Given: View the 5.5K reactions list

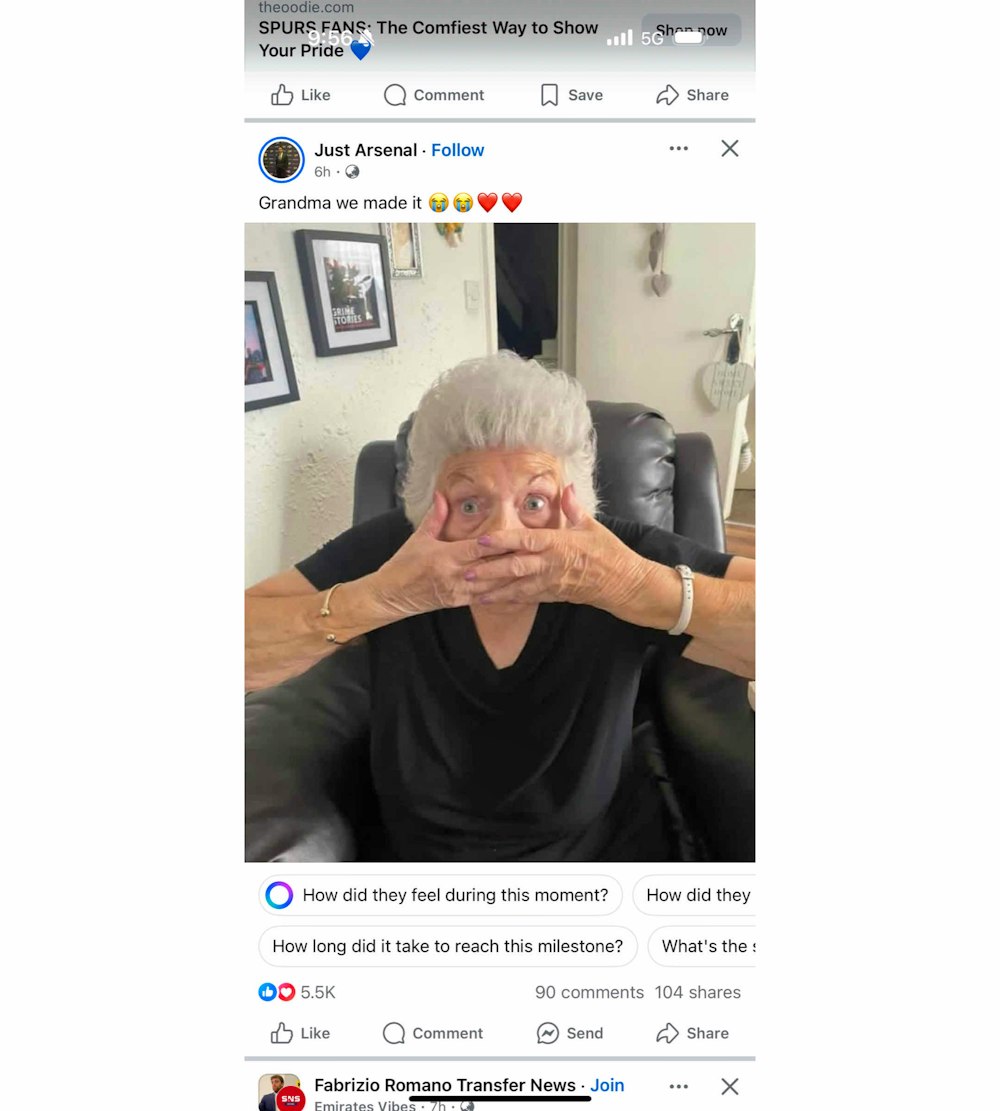Looking at the screenshot, I should click(298, 992).
